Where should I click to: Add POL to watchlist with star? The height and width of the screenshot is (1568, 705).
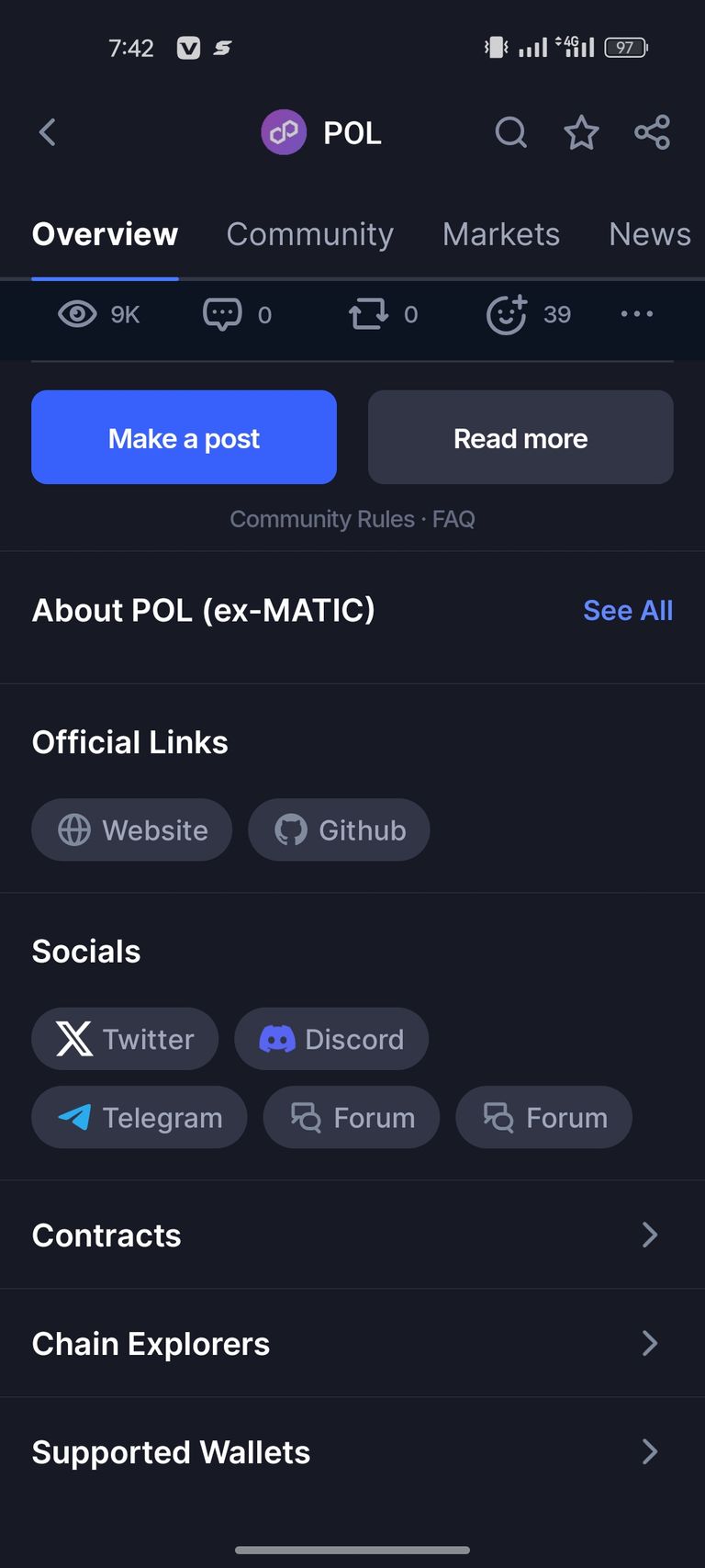click(x=581, y=132)
